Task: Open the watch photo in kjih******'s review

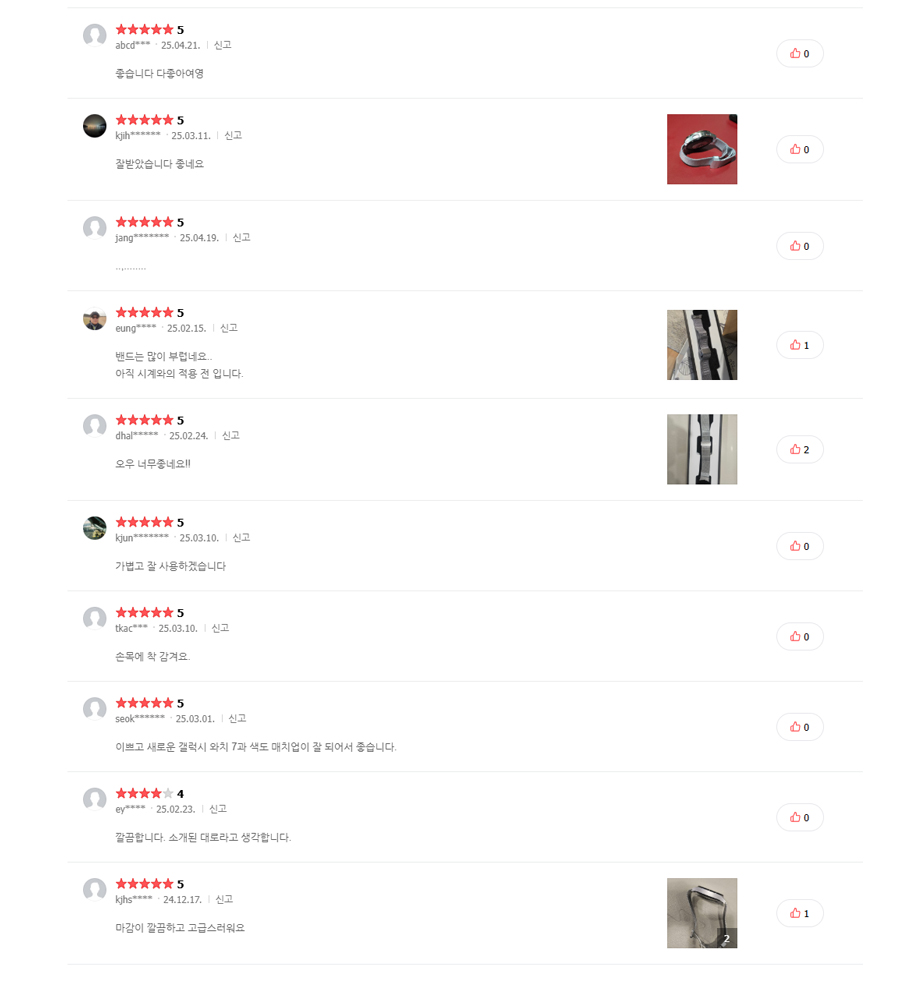Action: tap(702, 149)
